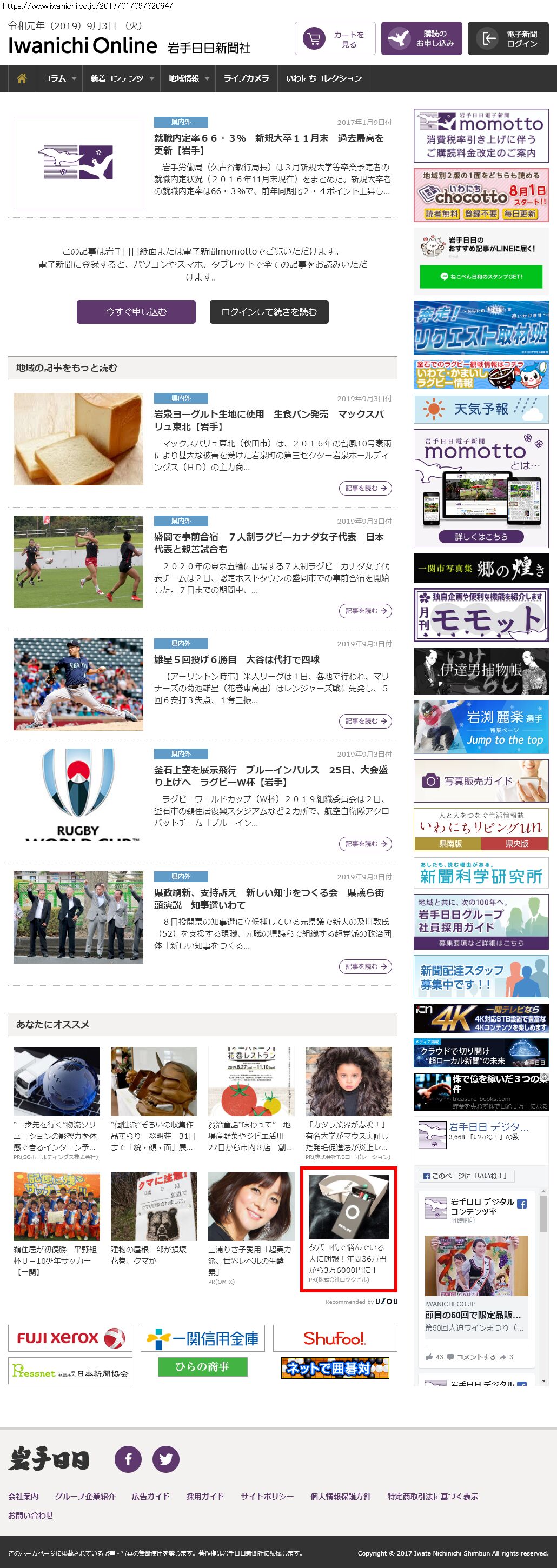557x1568 pixels.
Task: Visit the Twitter icon in footer
Action: [165, 1459]
